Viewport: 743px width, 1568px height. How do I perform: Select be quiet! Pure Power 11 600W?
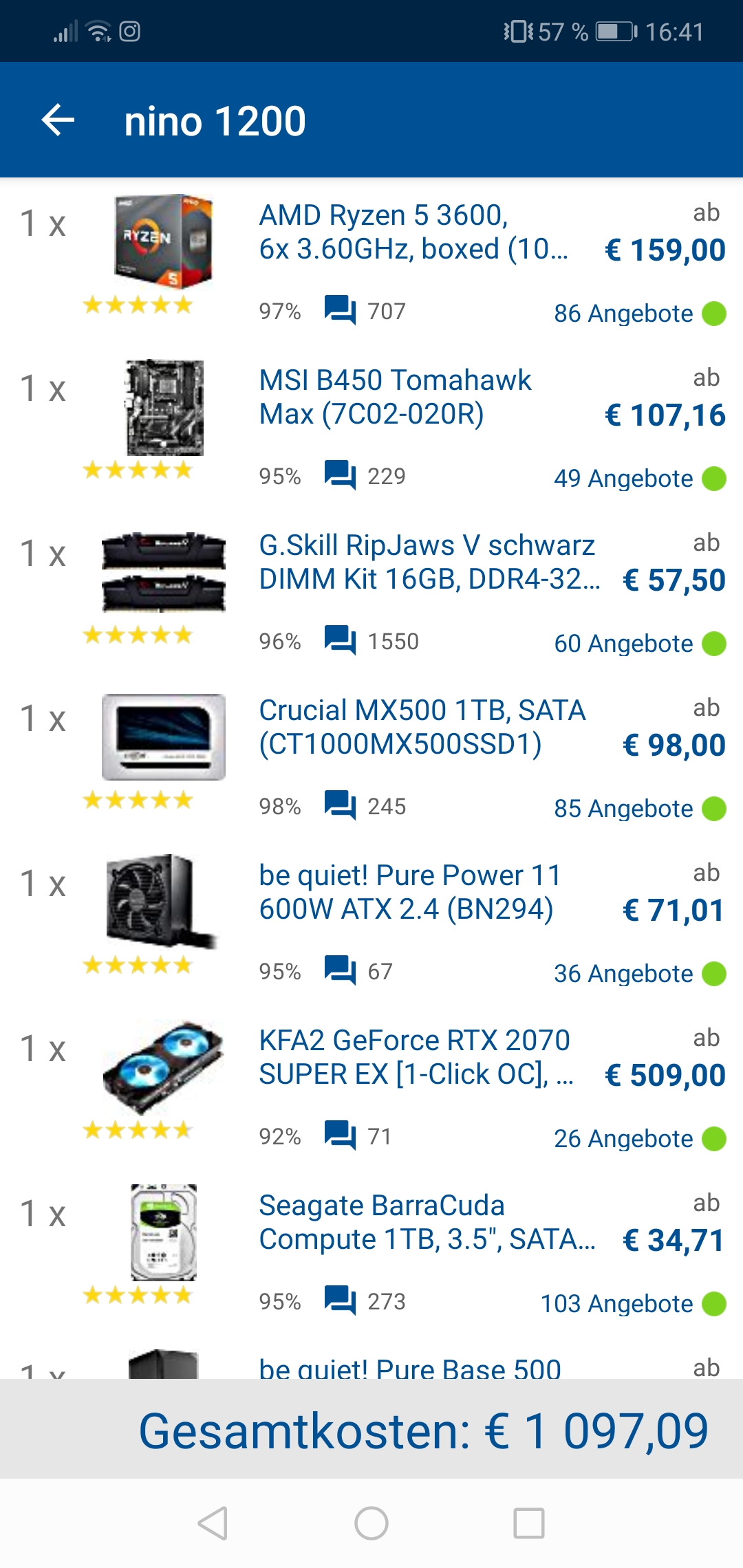pos(409,893)
